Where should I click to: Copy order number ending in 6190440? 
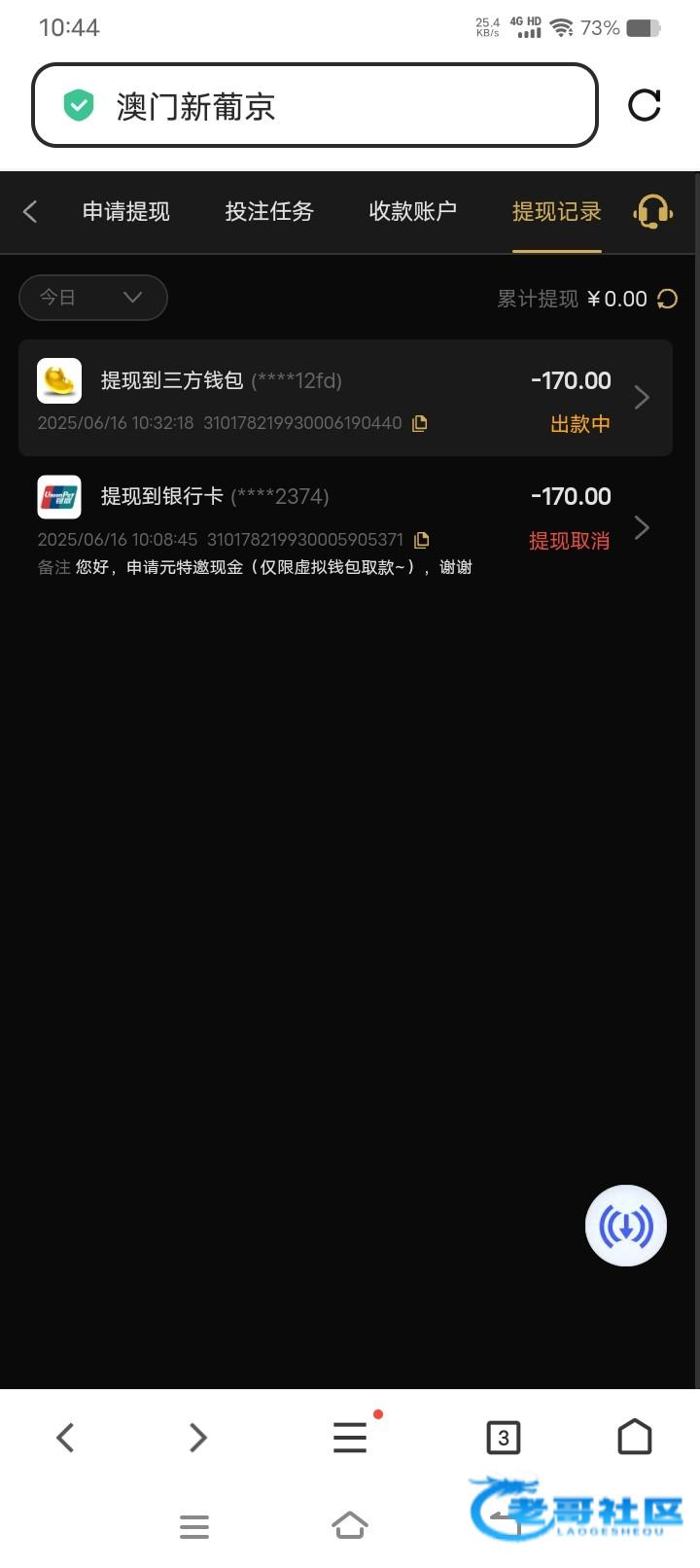pyautogui.click(x=420, y=423)
